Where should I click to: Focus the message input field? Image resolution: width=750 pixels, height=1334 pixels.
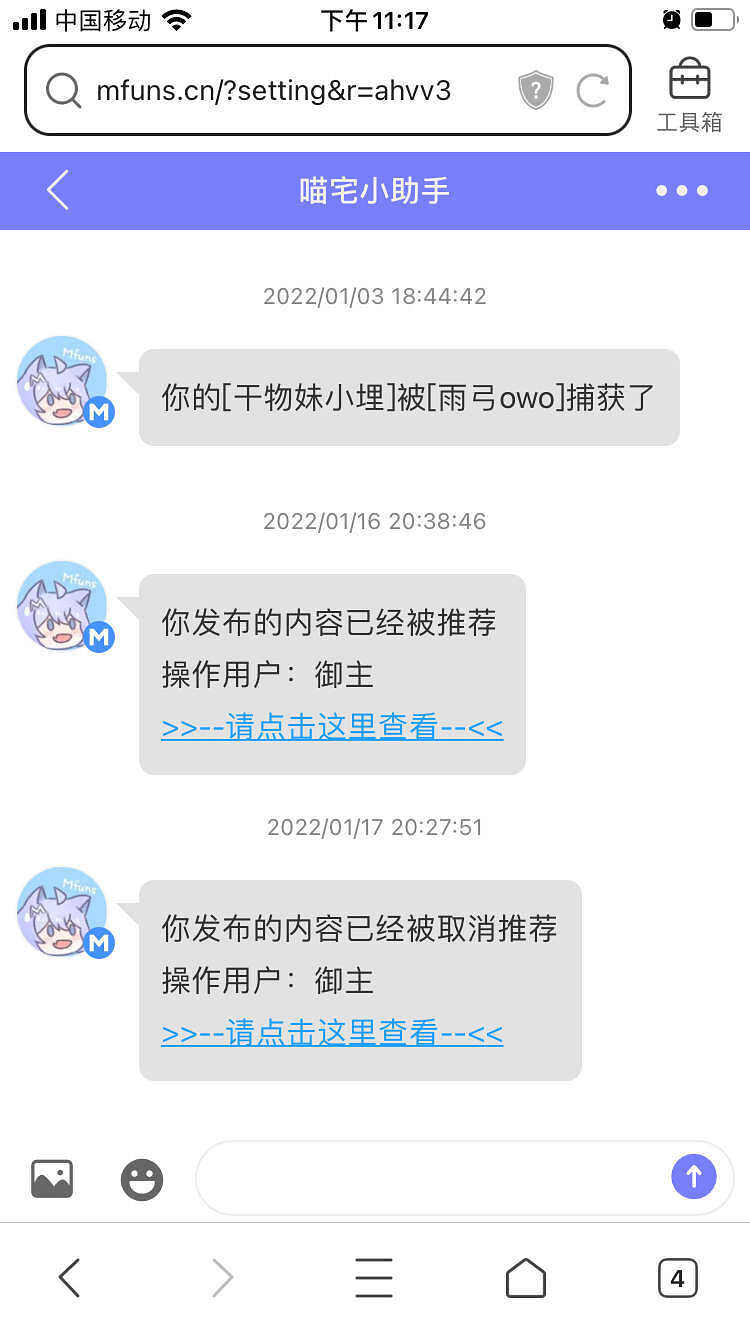click(x=430, y=1177)
